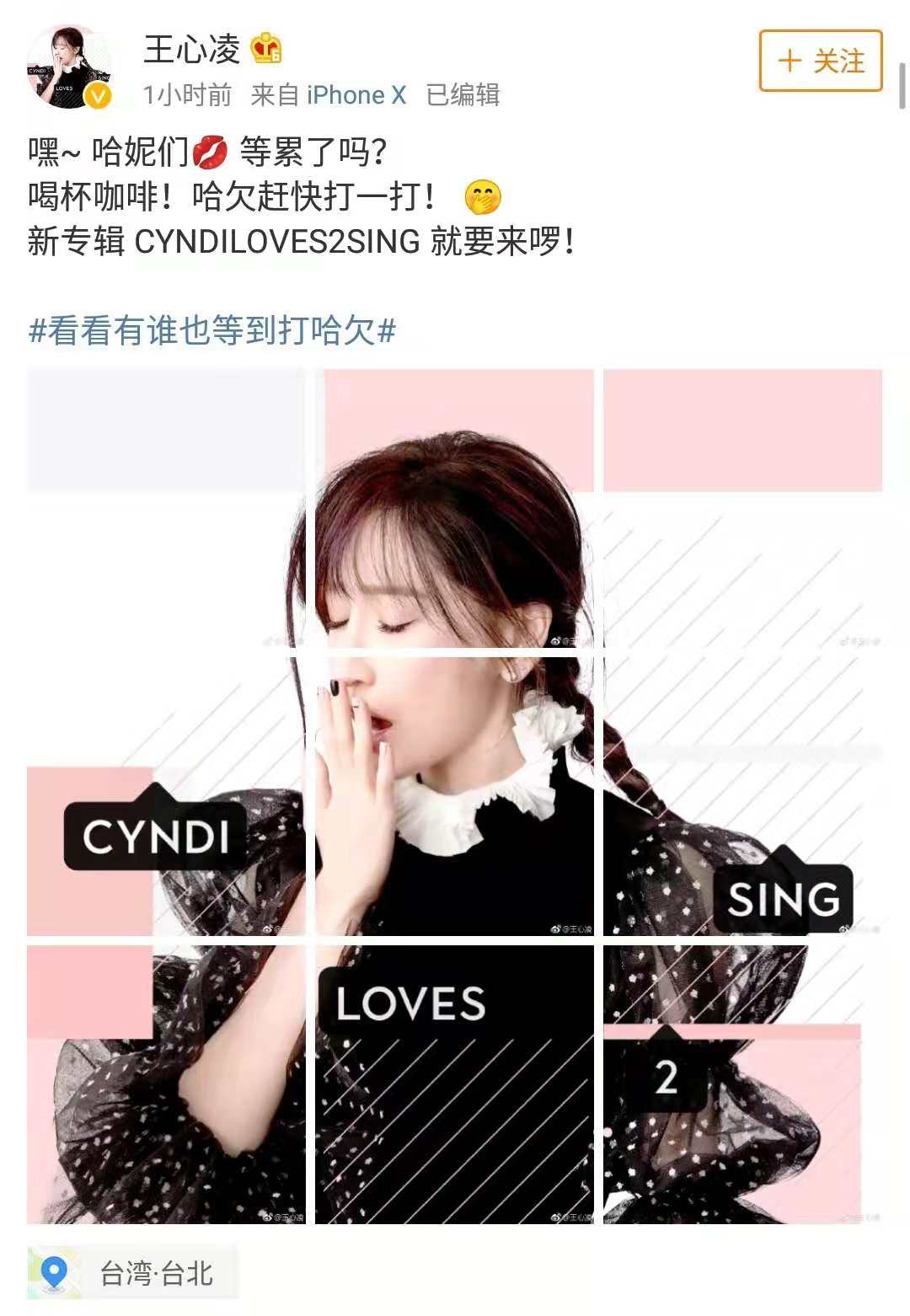Open the 台湾·台北 location tag
This screenshot has height=1316, width=910.
[x=133, y=1272]
